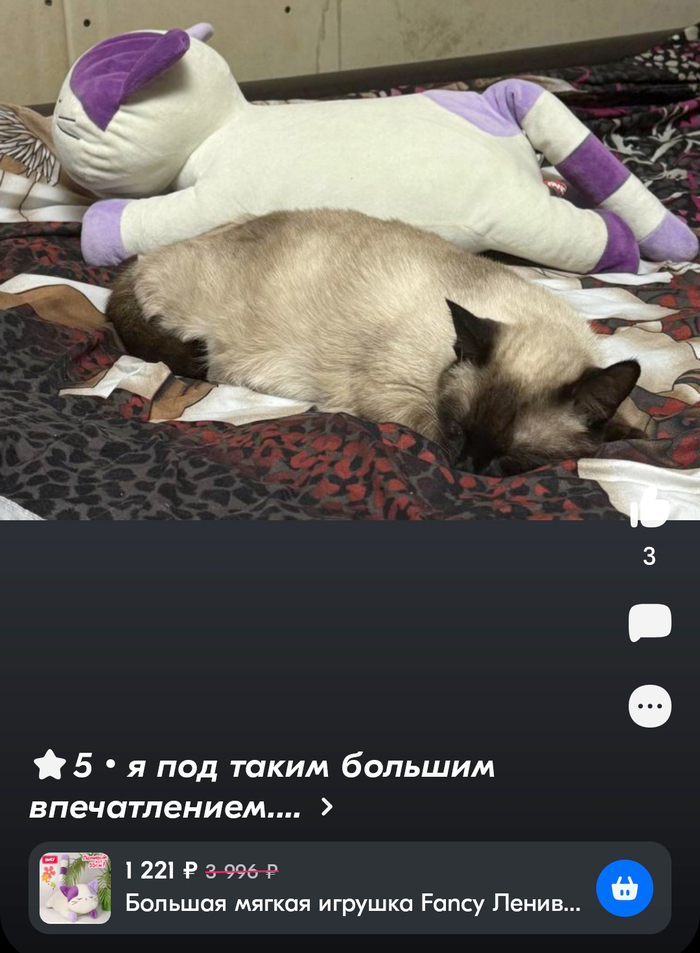Add the Fancy toy to cart

624,888
